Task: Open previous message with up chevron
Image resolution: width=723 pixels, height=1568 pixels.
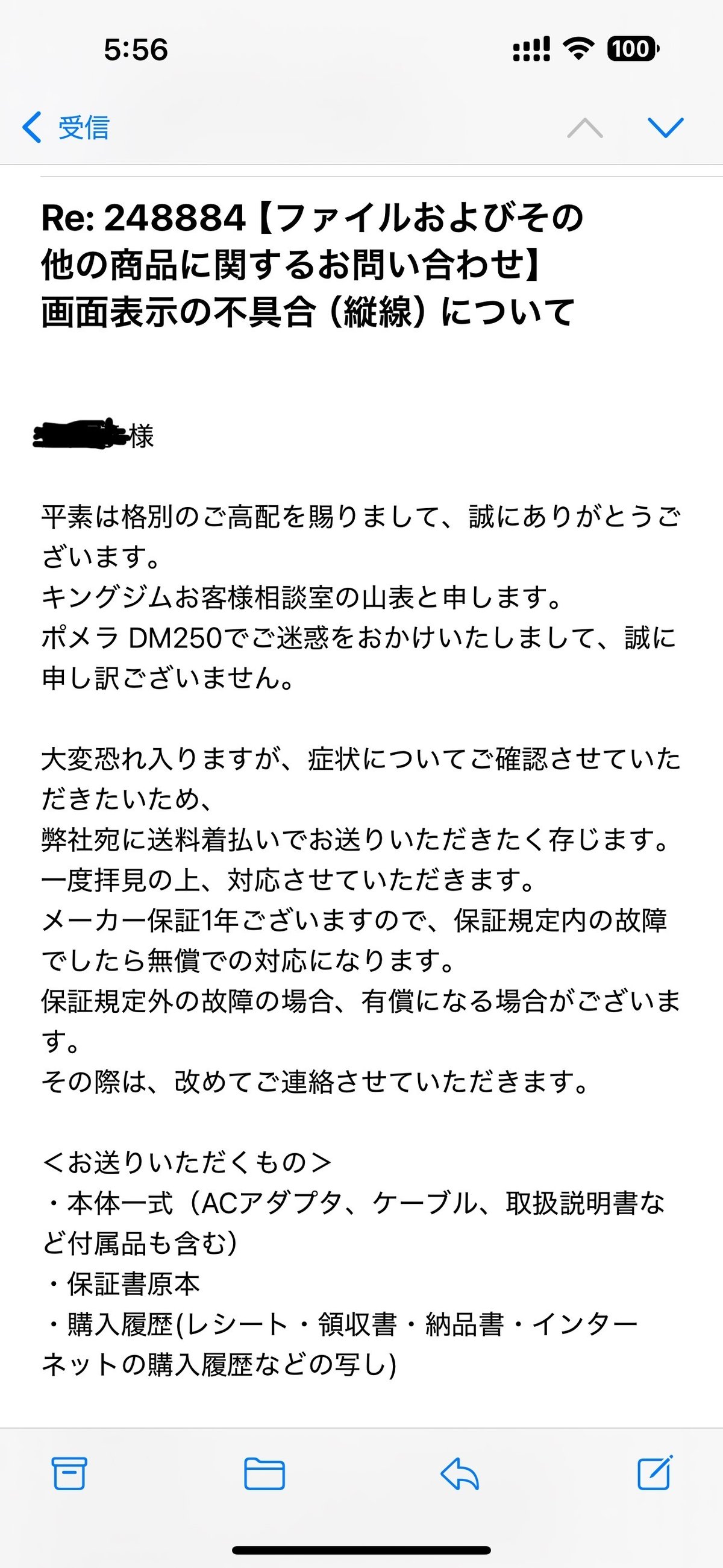Action: click(x=585, y=127)
